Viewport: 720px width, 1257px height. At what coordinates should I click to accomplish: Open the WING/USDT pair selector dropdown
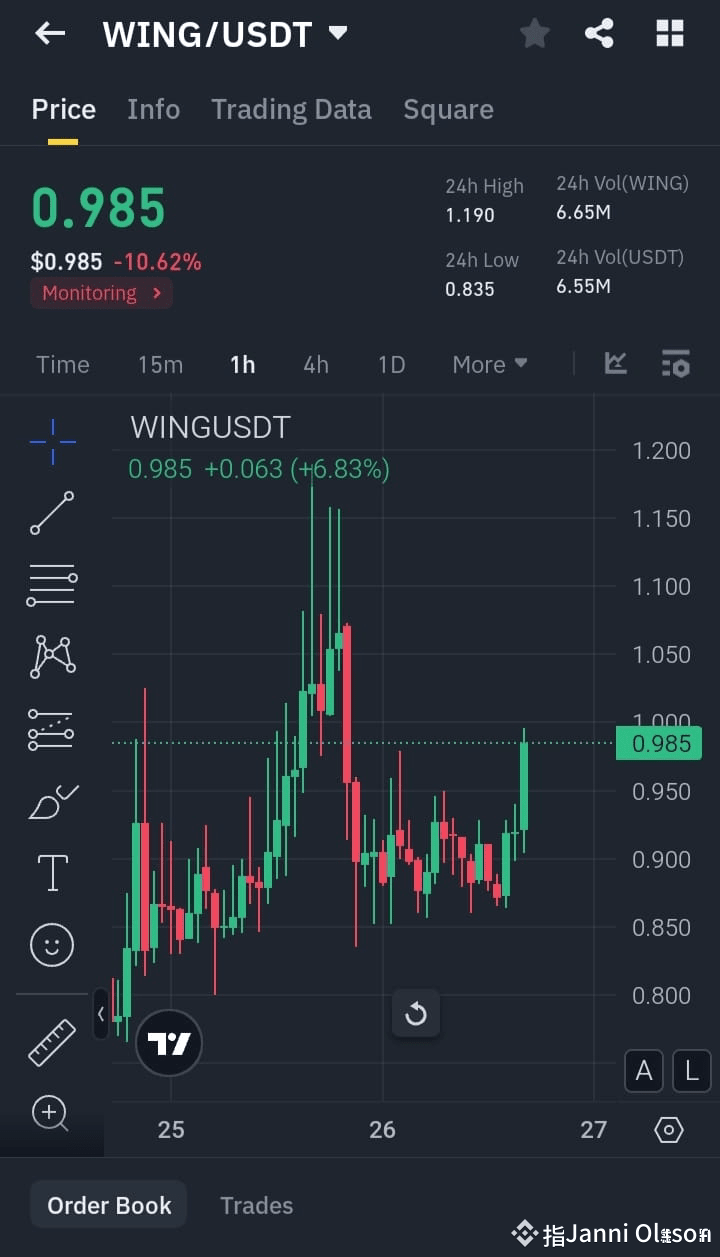pos(338,33)
